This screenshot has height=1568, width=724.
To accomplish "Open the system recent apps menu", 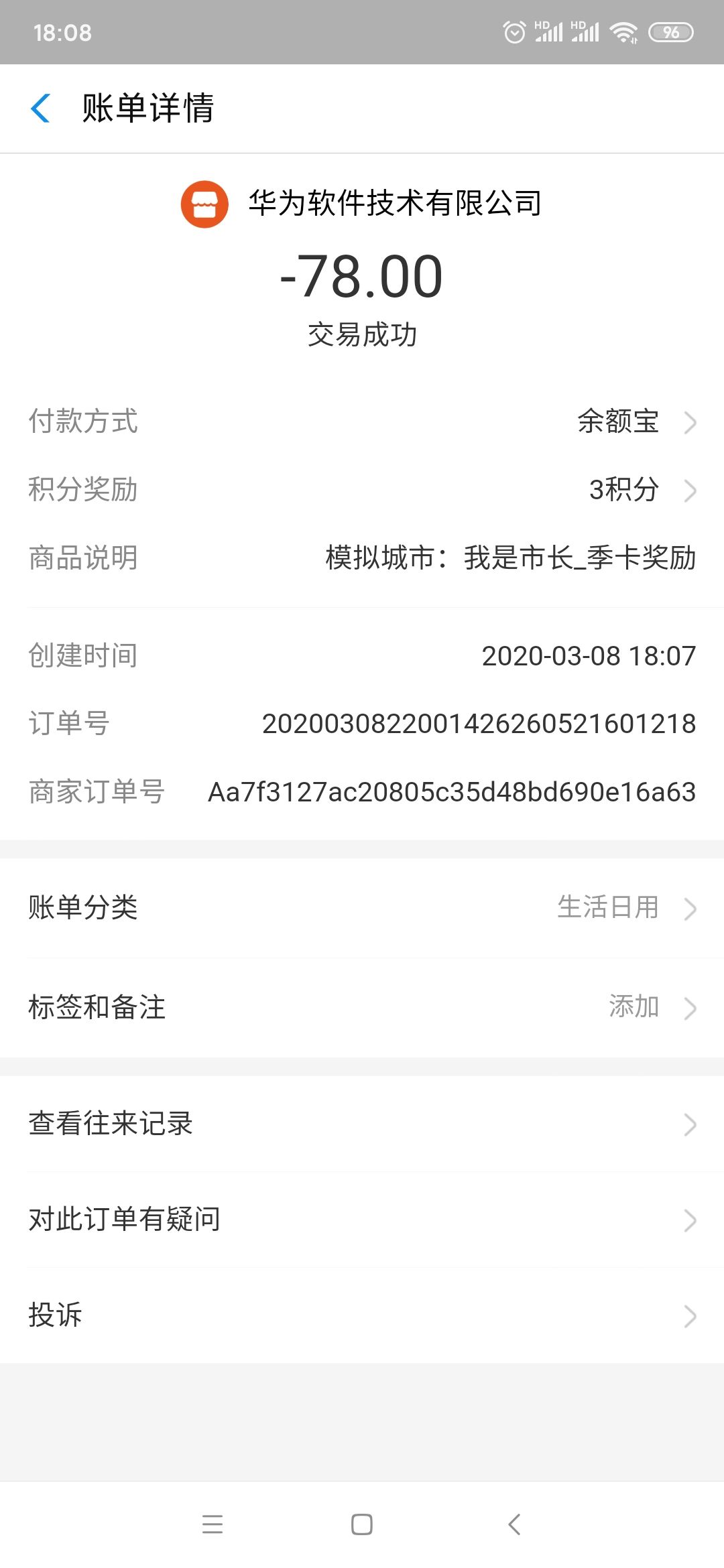I will pyautogui.click(x=213, y=1524).
